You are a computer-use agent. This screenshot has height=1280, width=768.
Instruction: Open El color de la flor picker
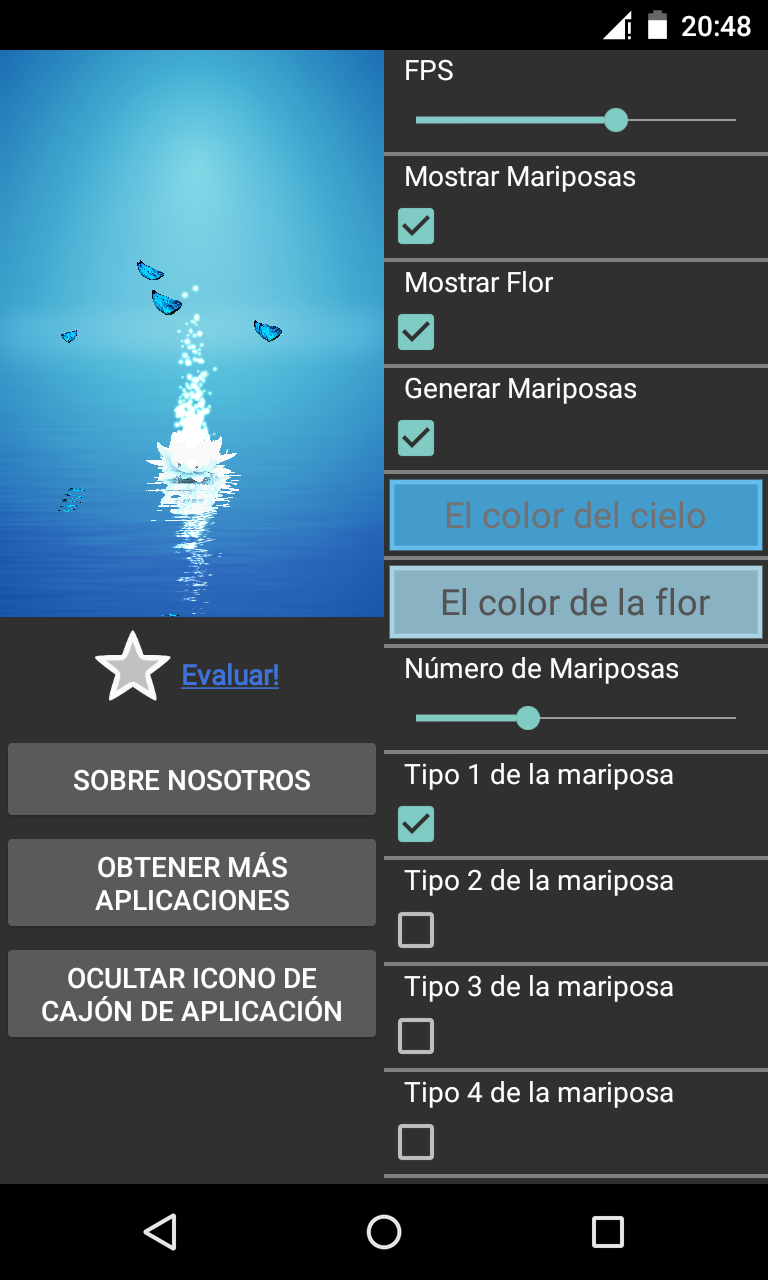pos(575,603)
